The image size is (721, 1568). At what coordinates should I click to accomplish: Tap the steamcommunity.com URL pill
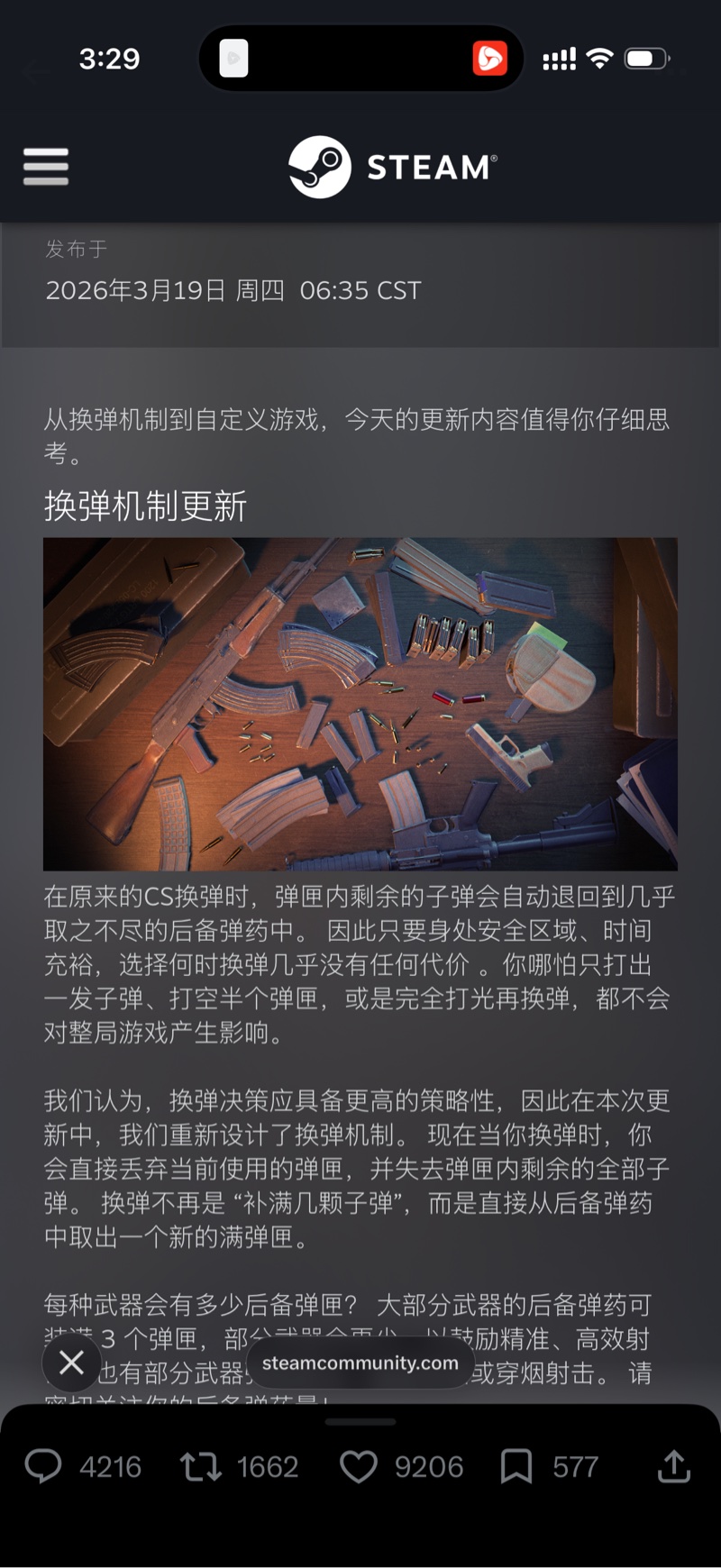[x=360, y=1363]
